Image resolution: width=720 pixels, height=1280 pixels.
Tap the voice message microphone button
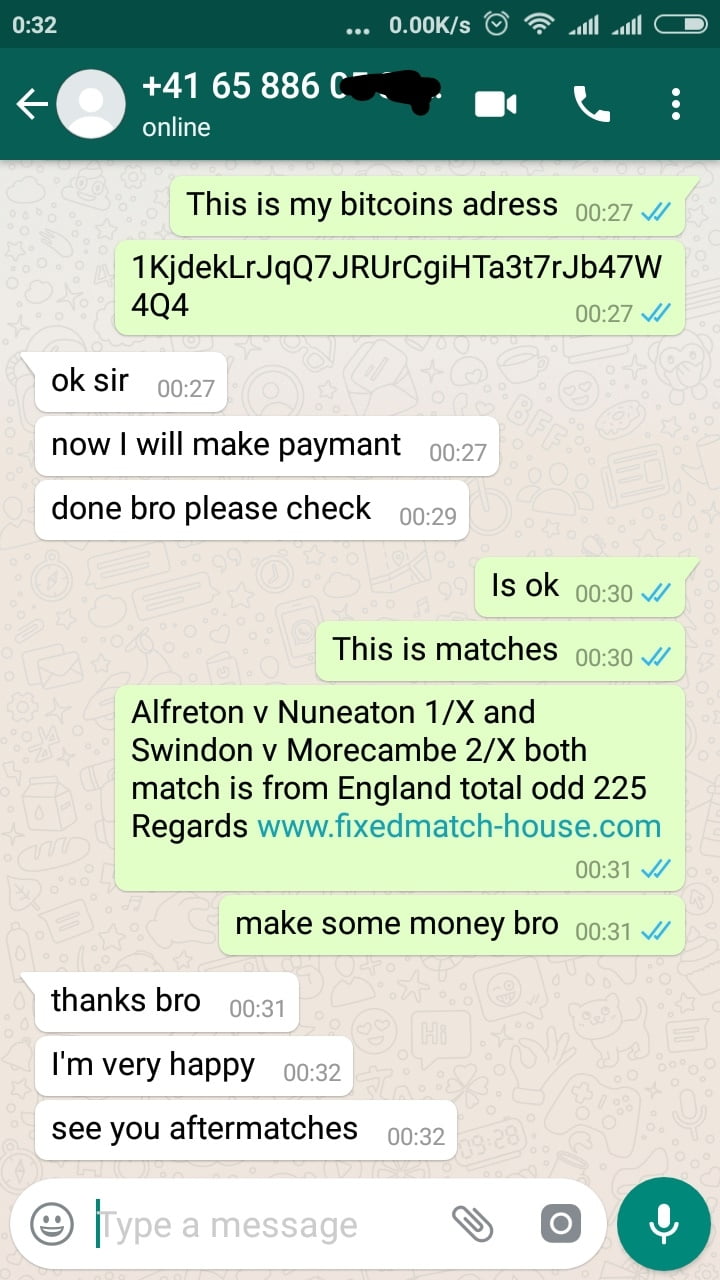(663, 1223)
